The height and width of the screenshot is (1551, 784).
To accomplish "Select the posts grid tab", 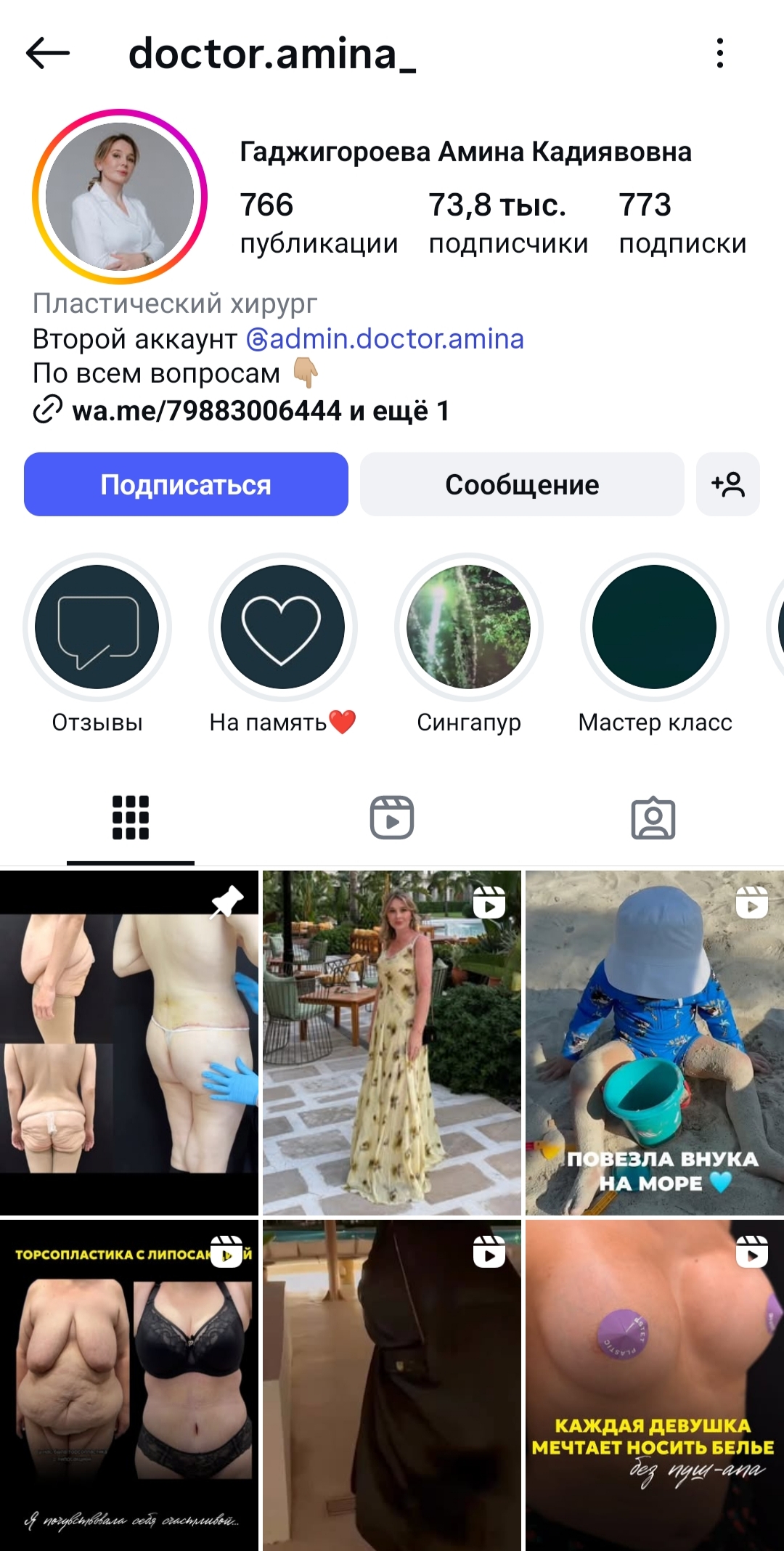I will tap(131, 818).
